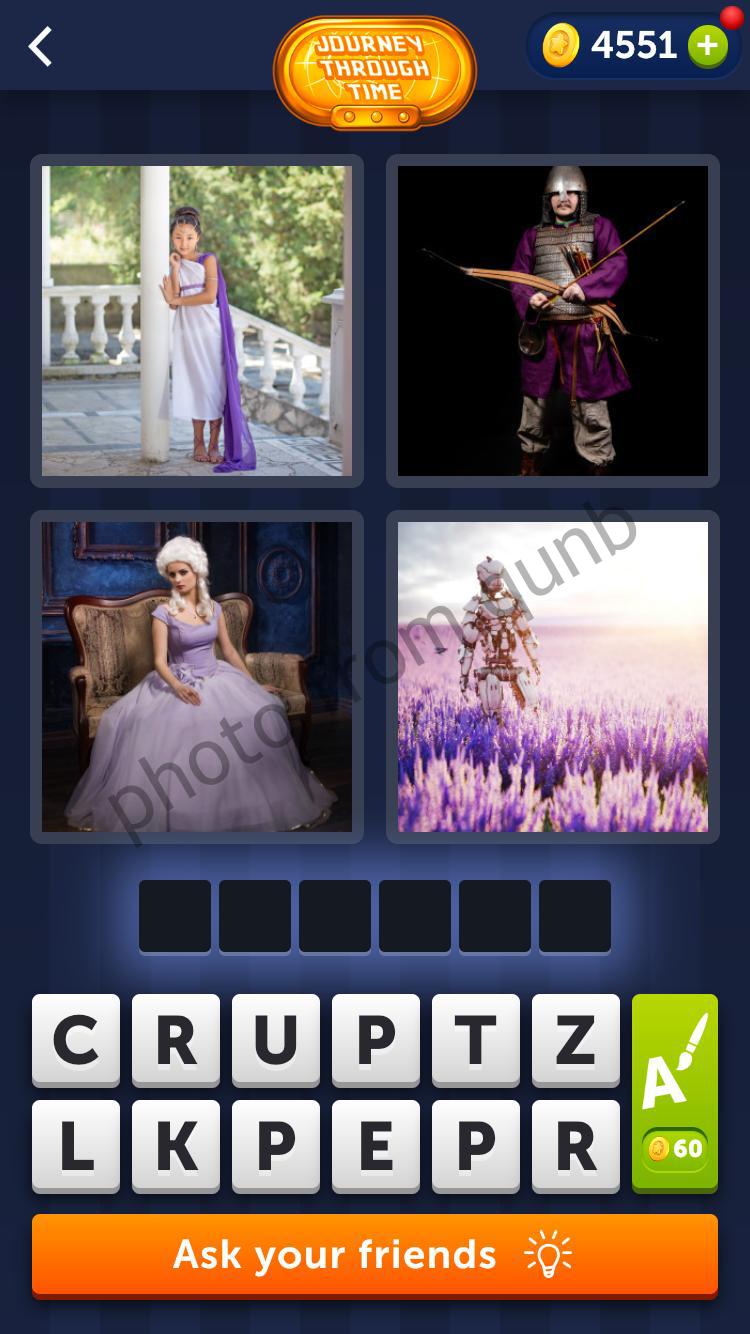Select the letter C tile
This screenshot has width=750, height=1334.
click(76, 1040)
